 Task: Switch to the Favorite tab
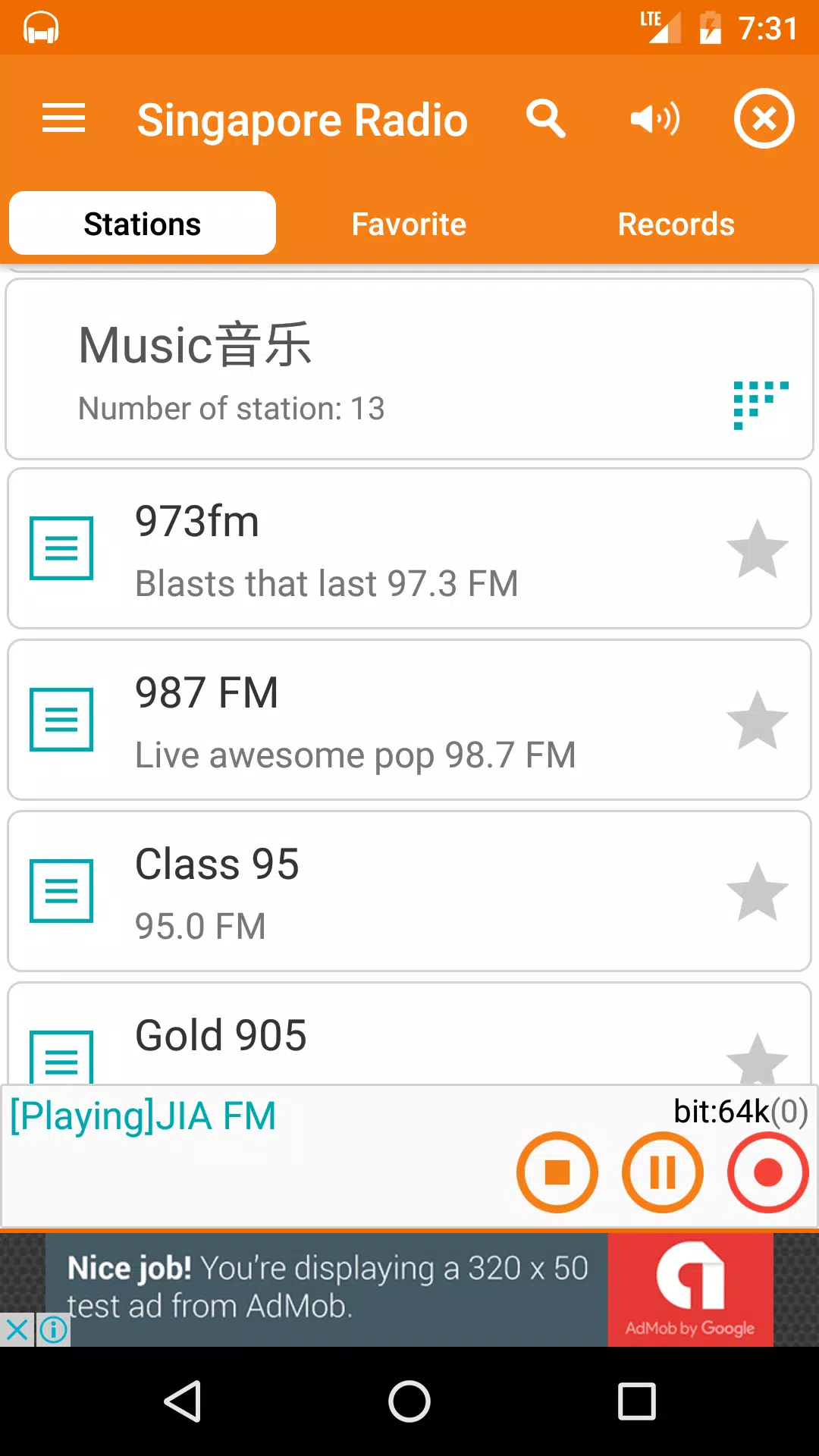pyautogui.click(x=409, y=224)
